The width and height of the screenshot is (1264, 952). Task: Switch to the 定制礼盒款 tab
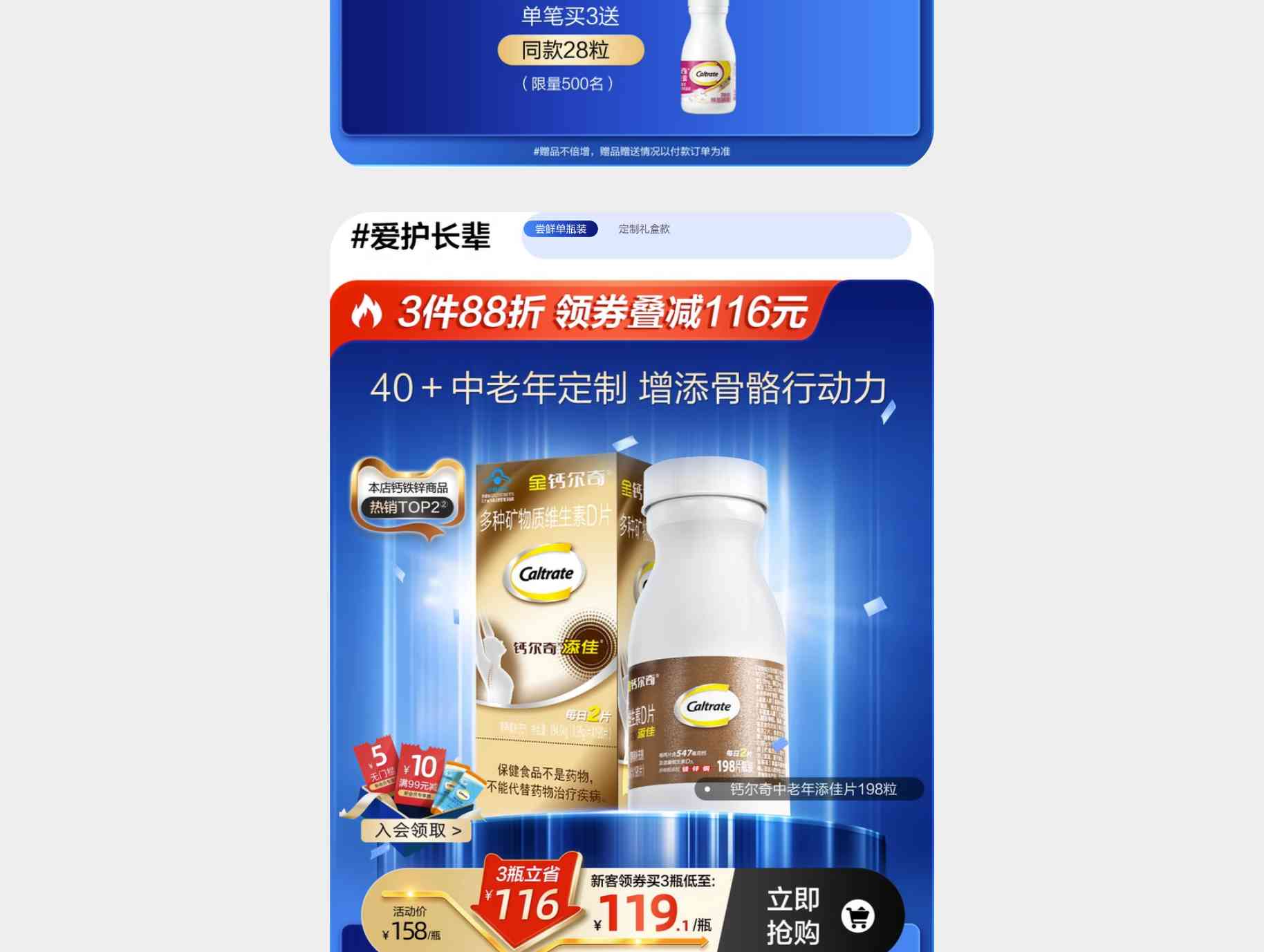(644, 229)
